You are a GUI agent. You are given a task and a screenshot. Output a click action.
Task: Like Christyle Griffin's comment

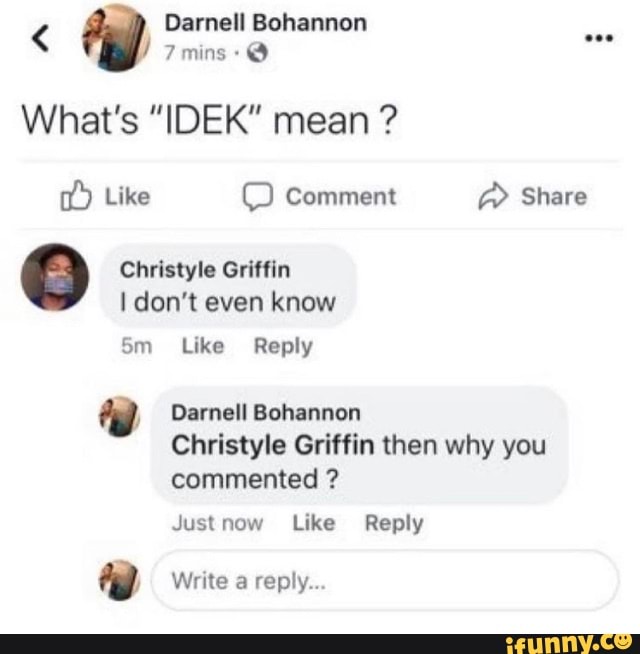coord(203,346)
